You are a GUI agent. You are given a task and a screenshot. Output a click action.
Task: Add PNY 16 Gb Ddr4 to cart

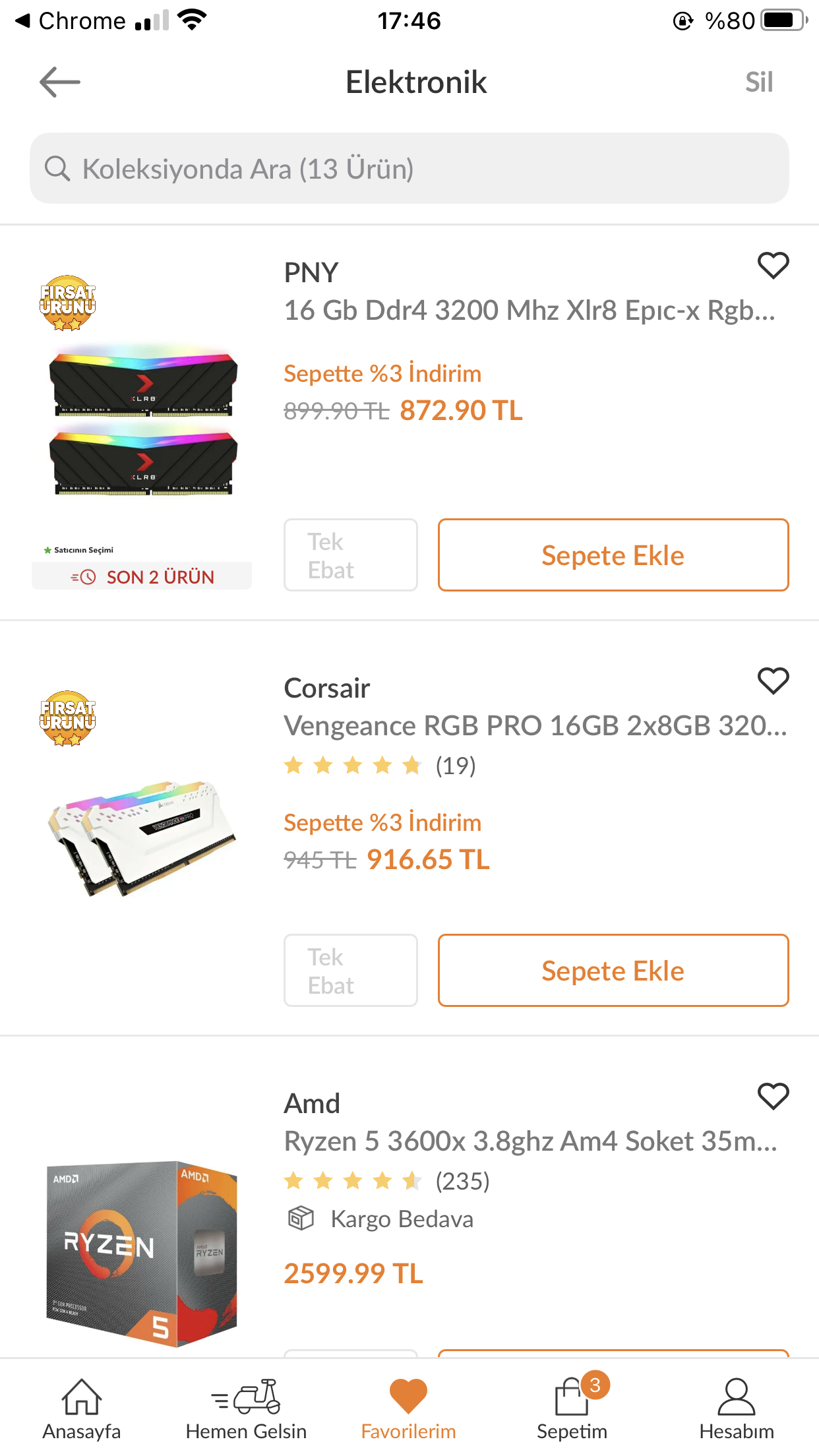[x=613, y=555]
